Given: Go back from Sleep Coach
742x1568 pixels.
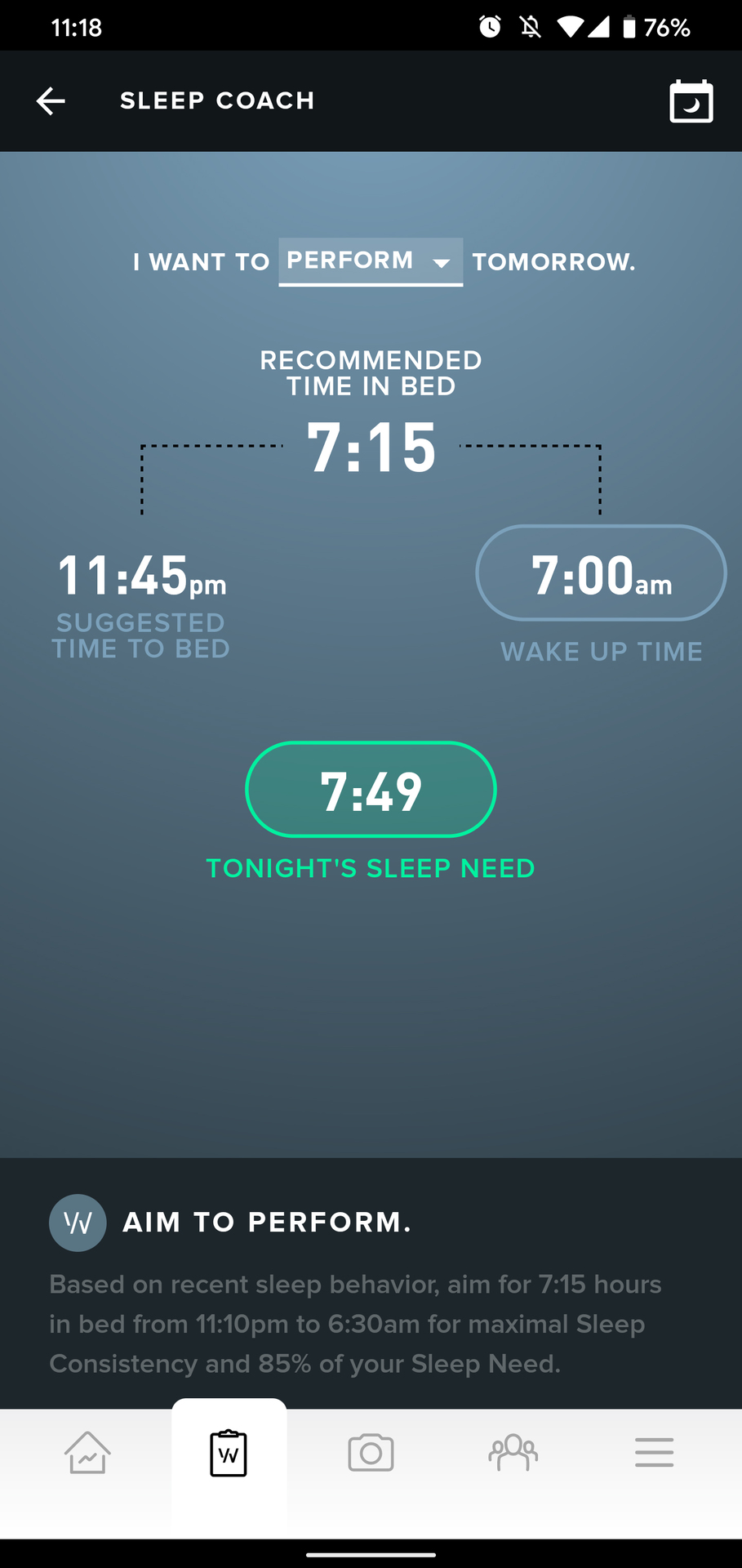Looking at the screenshot, I should coord(51,100).
